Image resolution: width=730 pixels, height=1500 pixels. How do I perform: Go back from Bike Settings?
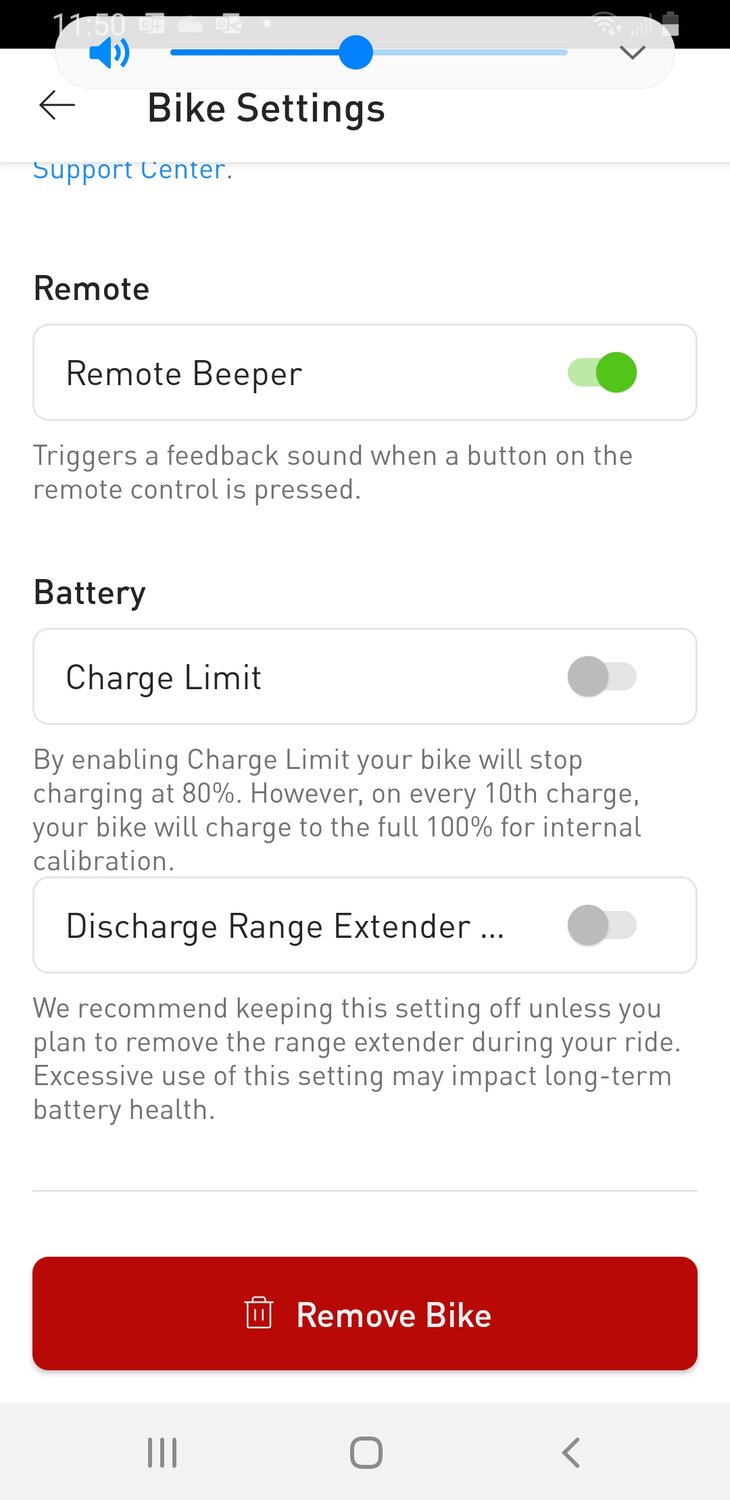[x=57, y=106]
